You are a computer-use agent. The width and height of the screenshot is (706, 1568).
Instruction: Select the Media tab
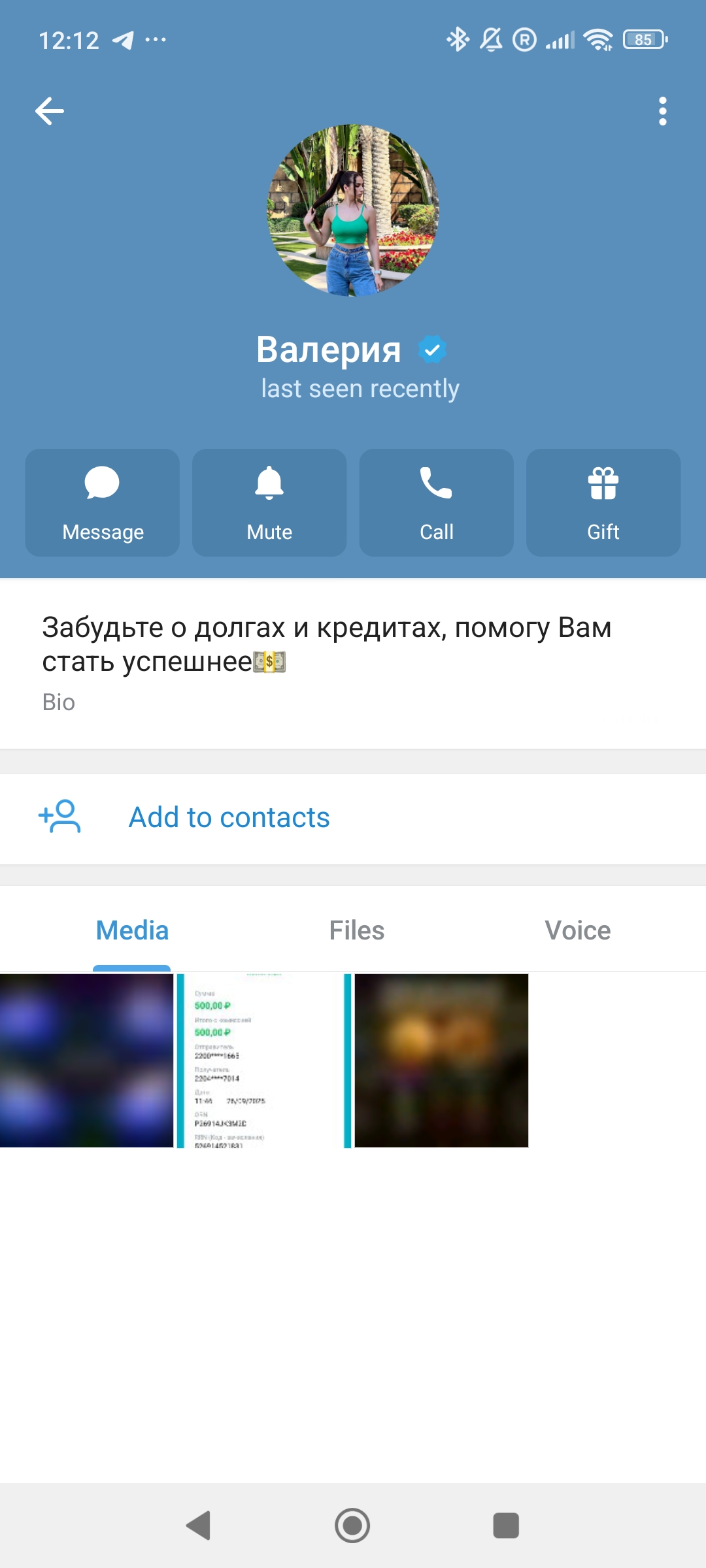pos(132,930)
